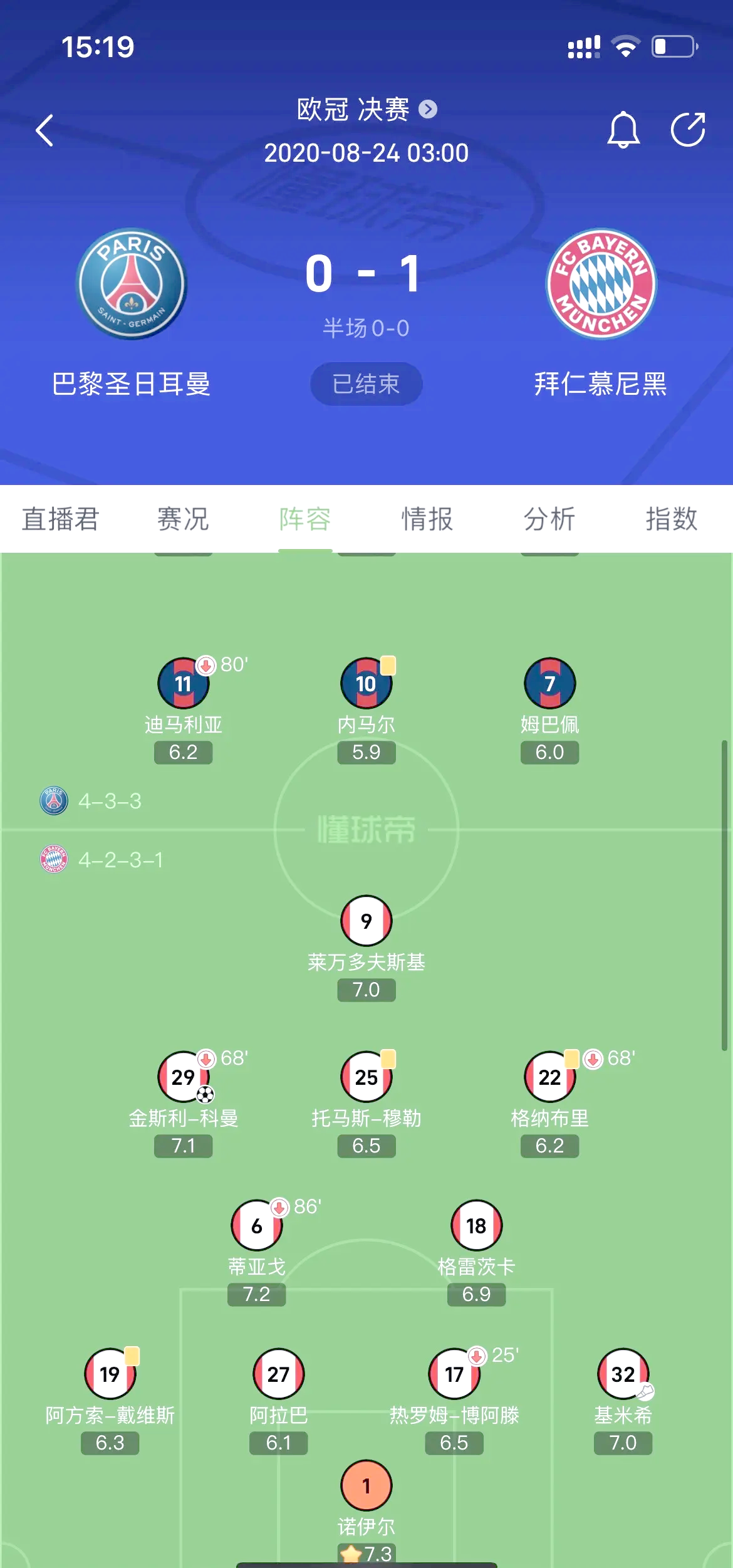Tap the substitution arrow 68' on 格纳布里
Image resolution: width=733 pixels, height=1568 pixels.
point(592,1057)
